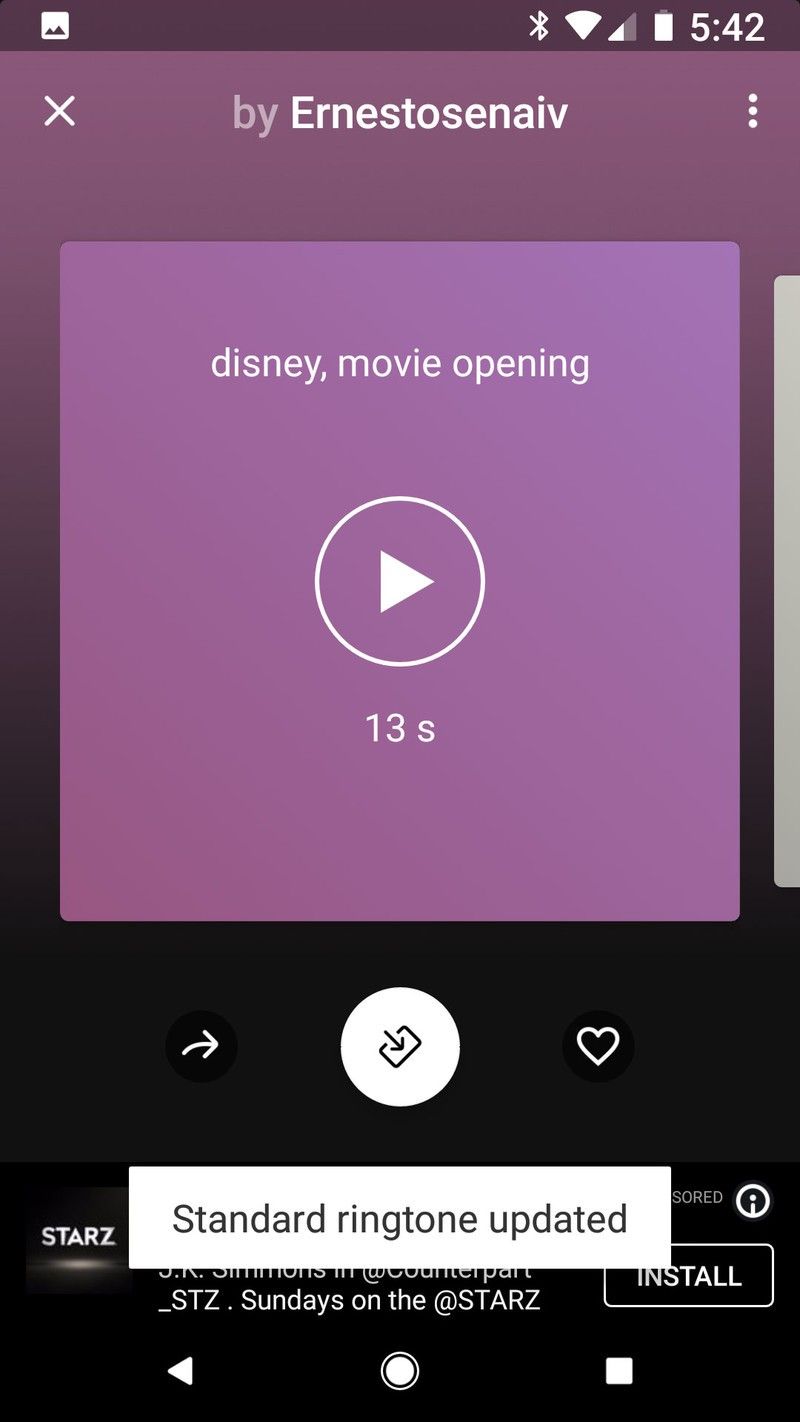Return to the home screen
The height and width of the screenshot is (1422, 800).
(x=400, y=1371)
